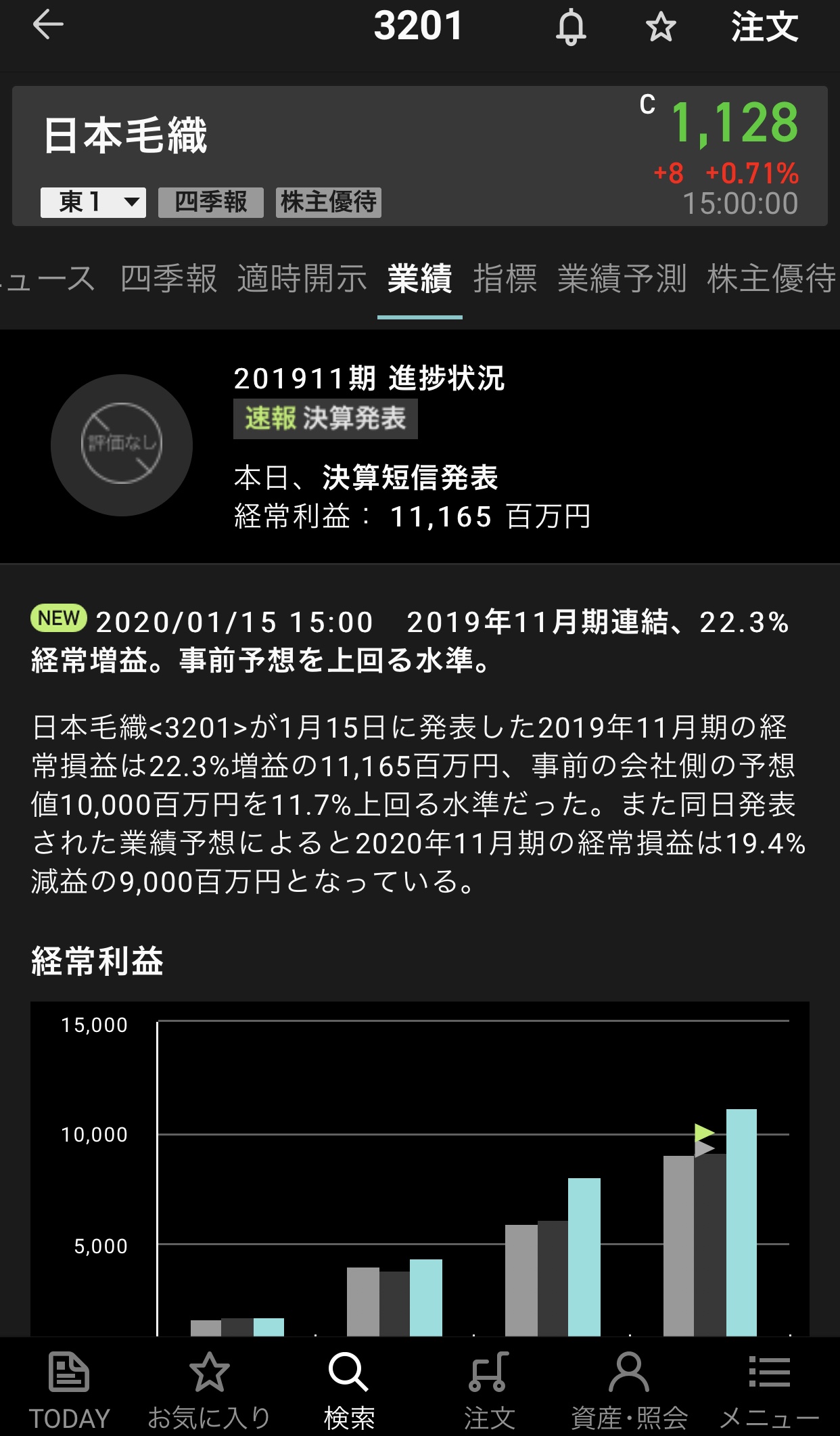Screen dimensions: 840x1436
Task: Open メニュー in the bottom navigation
Action: 769,1389
